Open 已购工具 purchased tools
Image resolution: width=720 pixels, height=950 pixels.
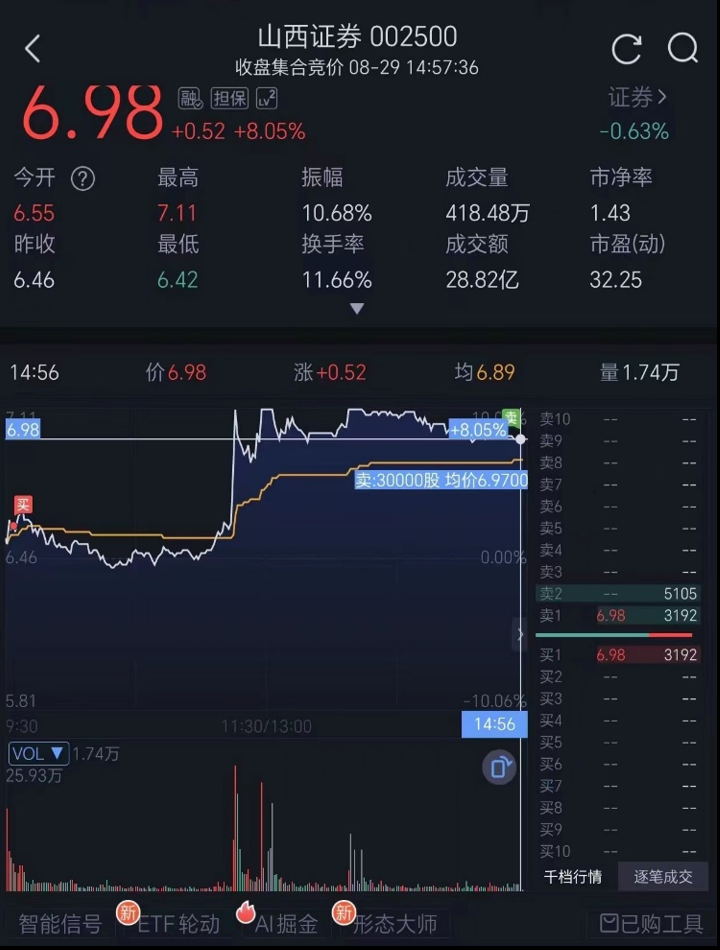click(x=648, y=923)
